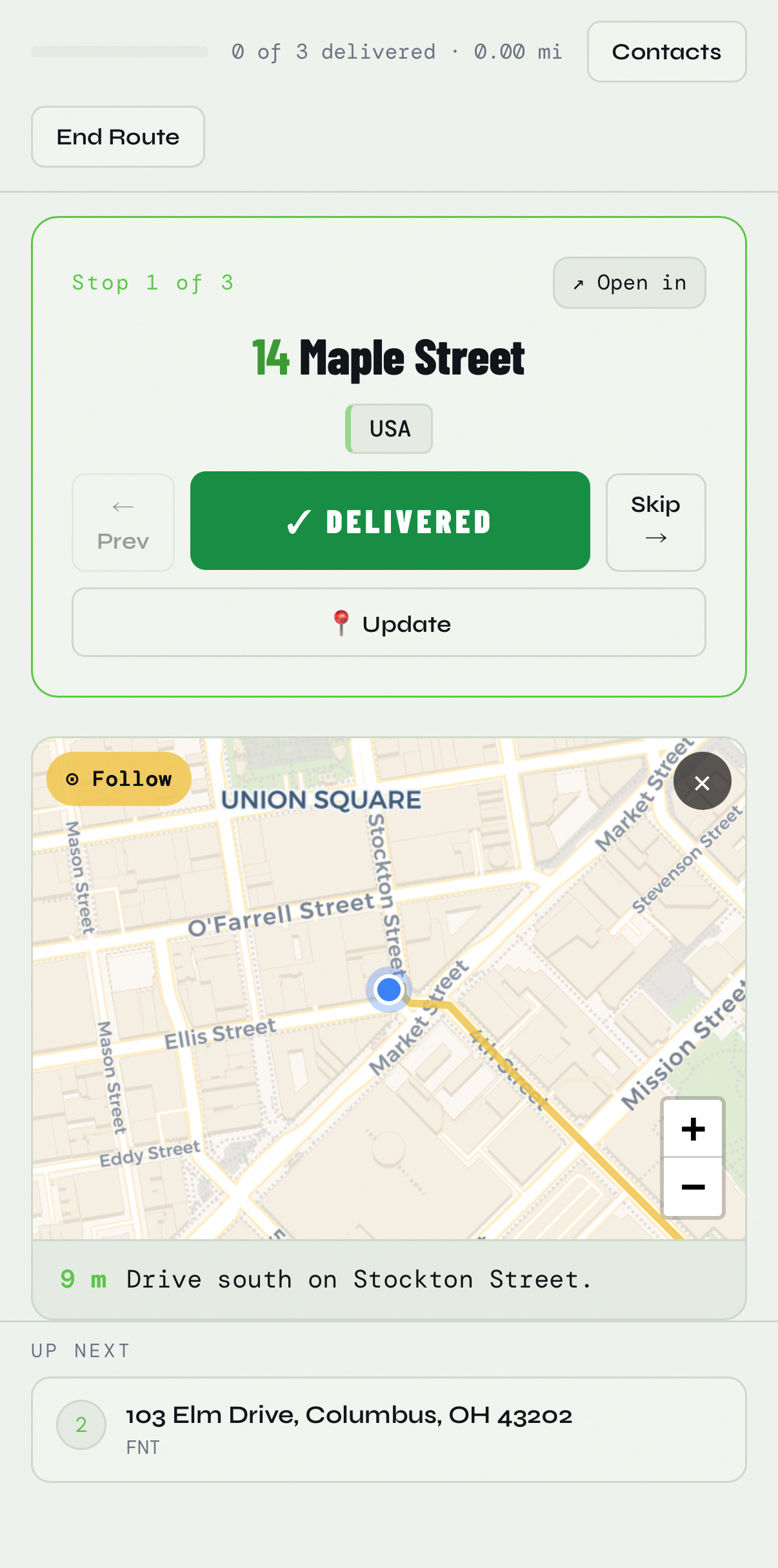Mark stop as Delivered
The width and height of the screenshot is (778, 1568).
(x=389, y=521)
